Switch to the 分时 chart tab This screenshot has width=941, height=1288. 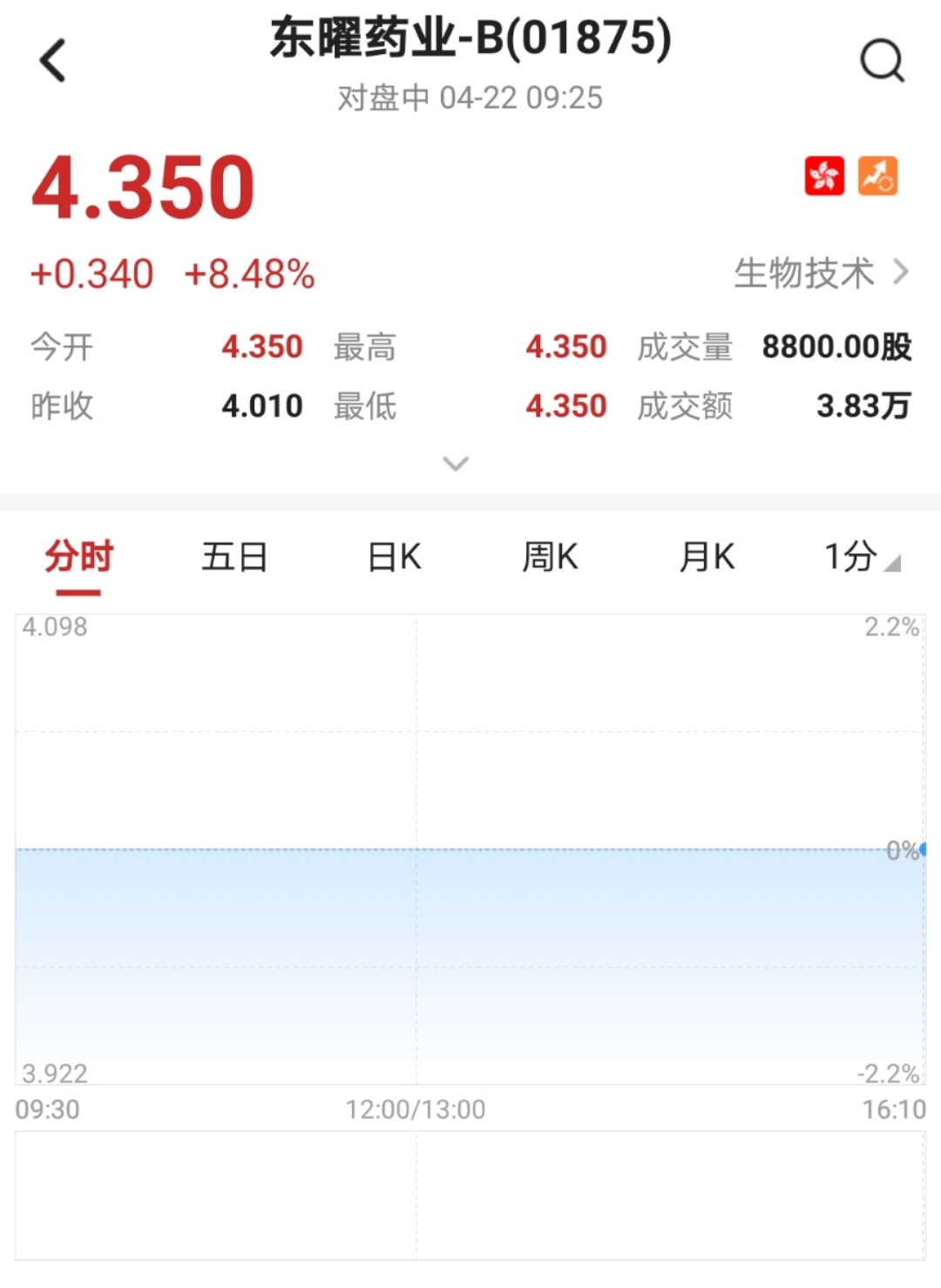click(x=78, y=557)
